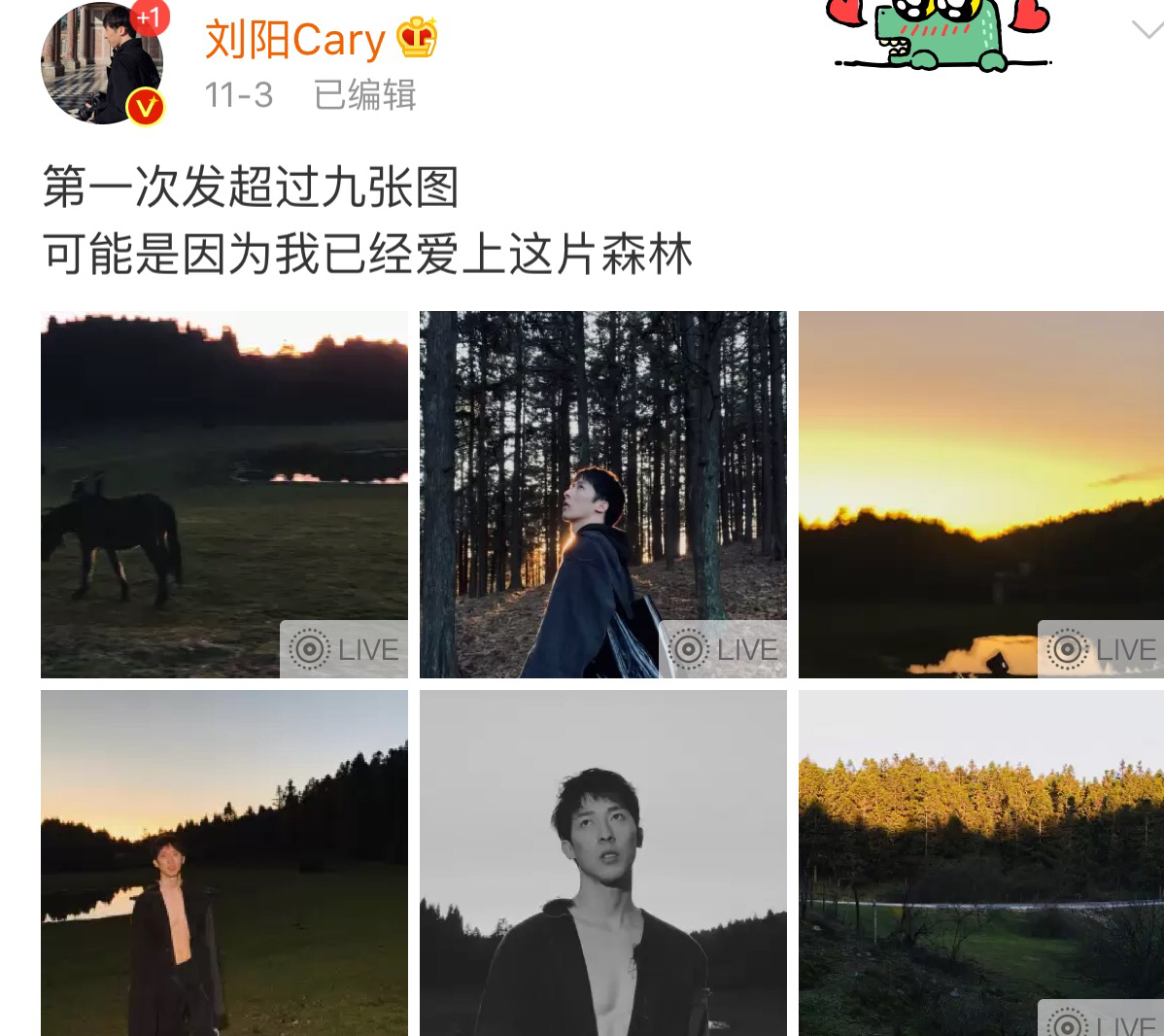Open the yellow sunset sky photo

(x=980, y=494)
